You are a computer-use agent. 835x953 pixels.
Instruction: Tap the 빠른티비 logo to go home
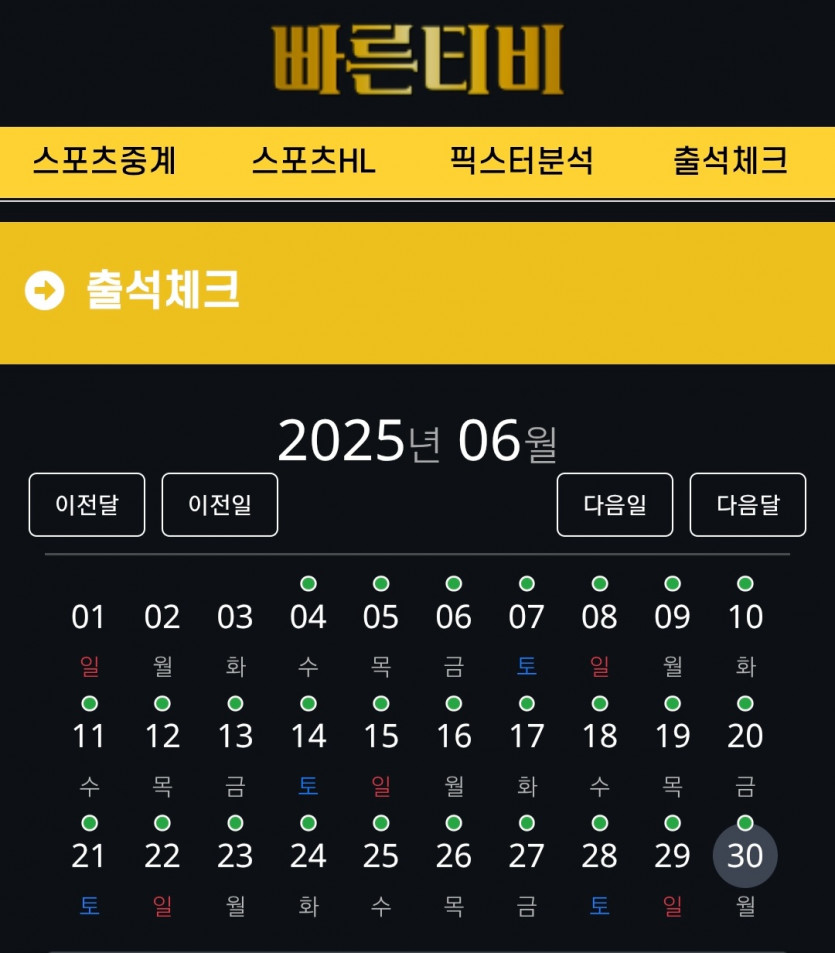[x=418, y=60]
